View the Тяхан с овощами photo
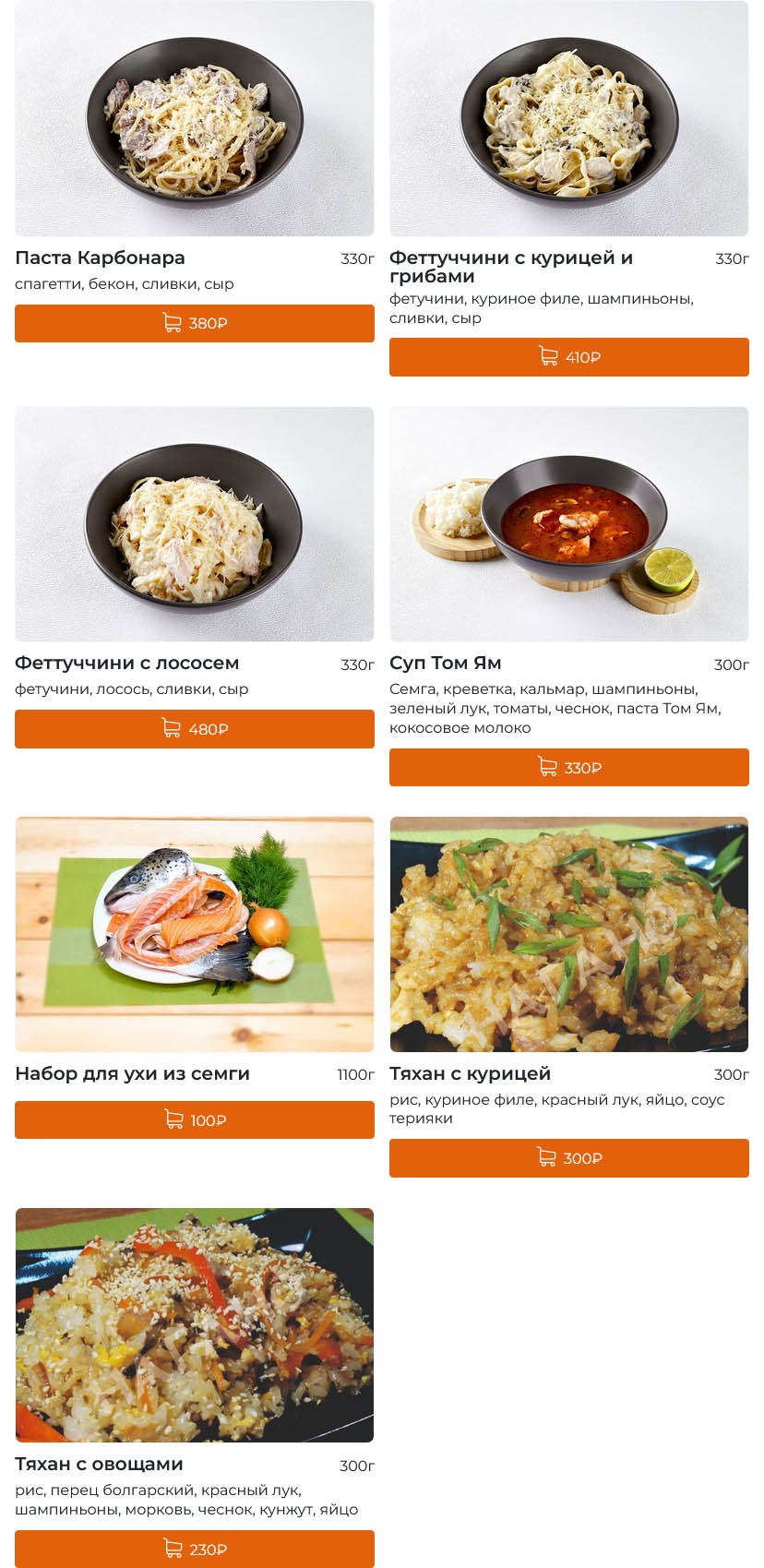Viewport: 764px width, 1568px height. 195,1325
